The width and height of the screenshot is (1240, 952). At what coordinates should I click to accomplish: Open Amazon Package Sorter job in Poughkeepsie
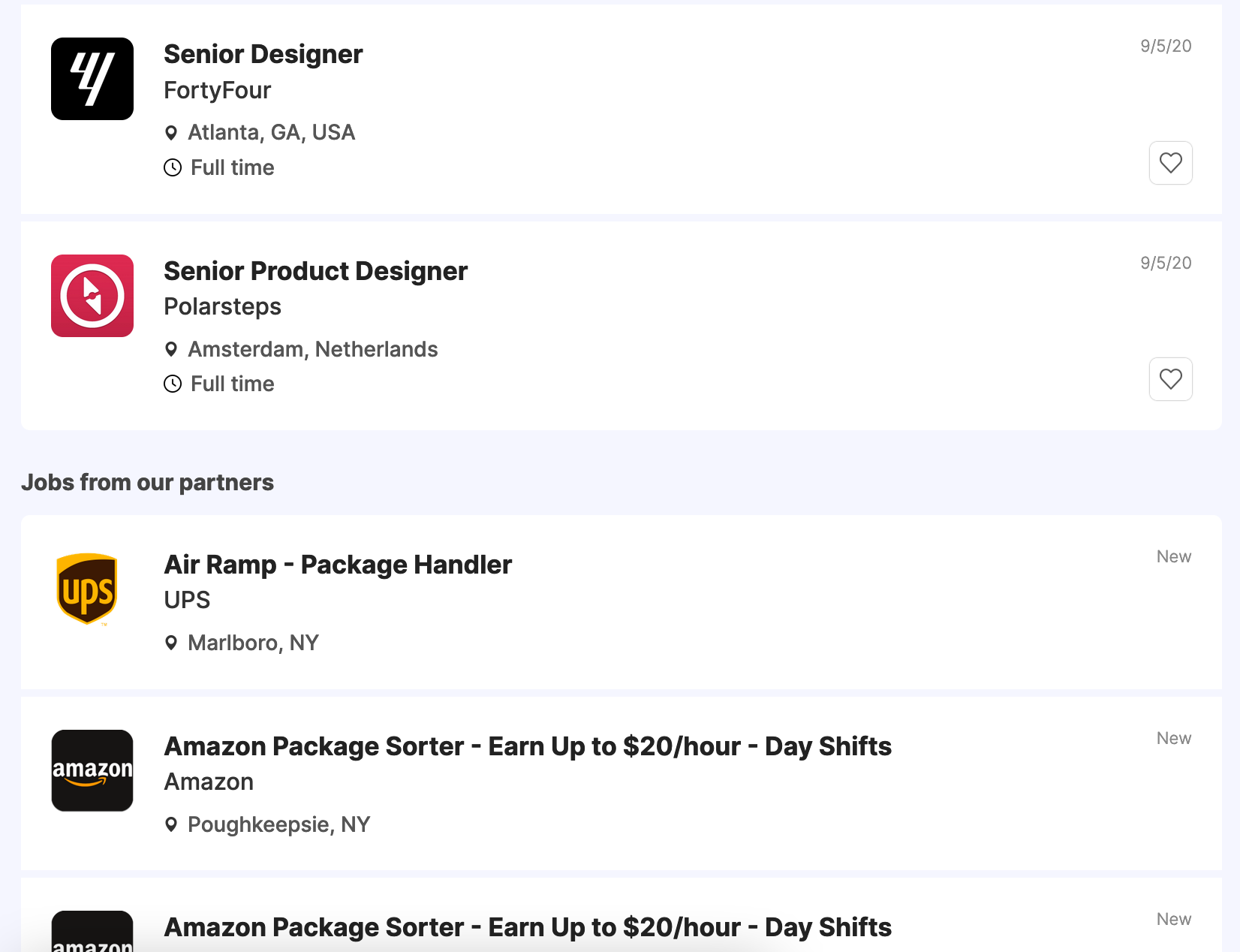tap(527, 746)
